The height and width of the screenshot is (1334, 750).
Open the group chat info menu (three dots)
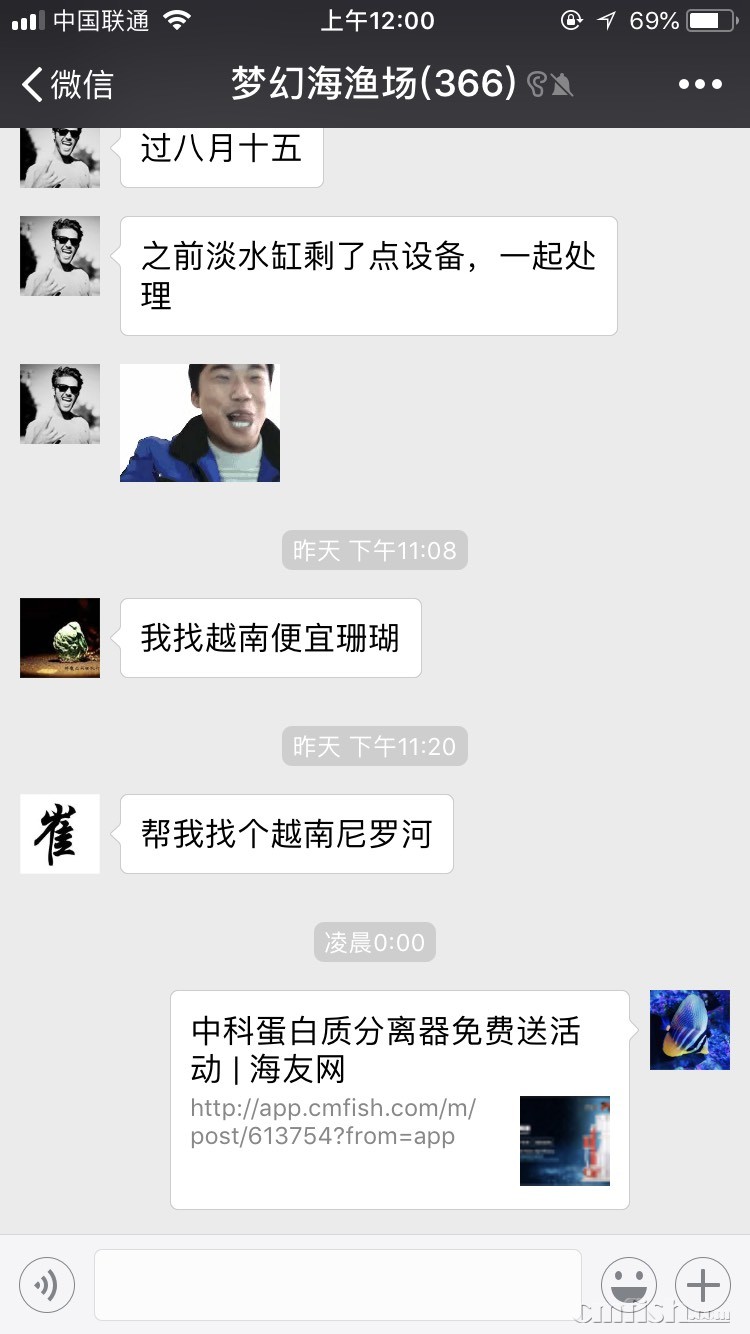pyautogui.click(x=699, y=85)
